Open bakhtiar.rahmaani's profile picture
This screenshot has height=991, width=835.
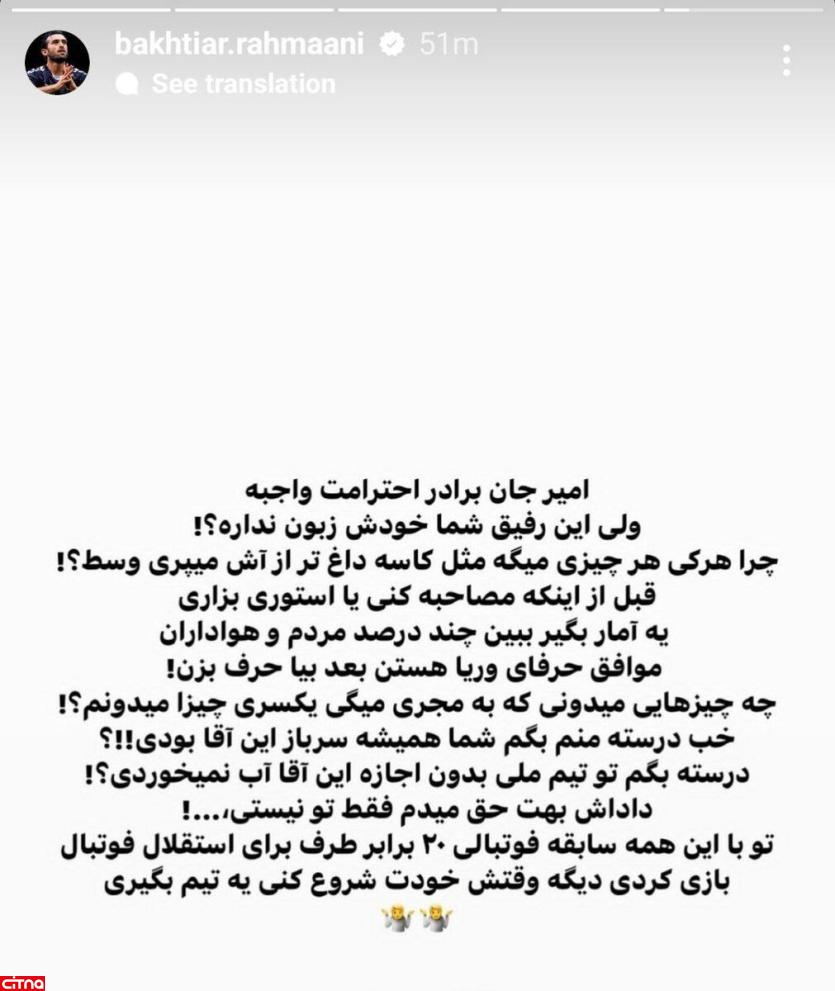56,63
